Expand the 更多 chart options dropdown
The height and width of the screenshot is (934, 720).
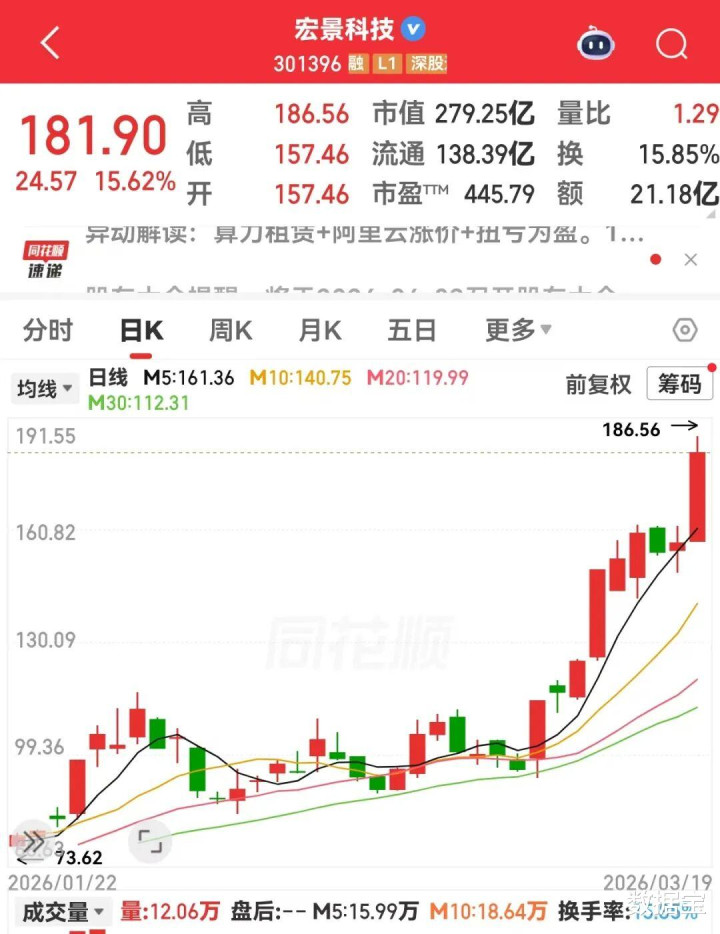[x=518, y=330]
